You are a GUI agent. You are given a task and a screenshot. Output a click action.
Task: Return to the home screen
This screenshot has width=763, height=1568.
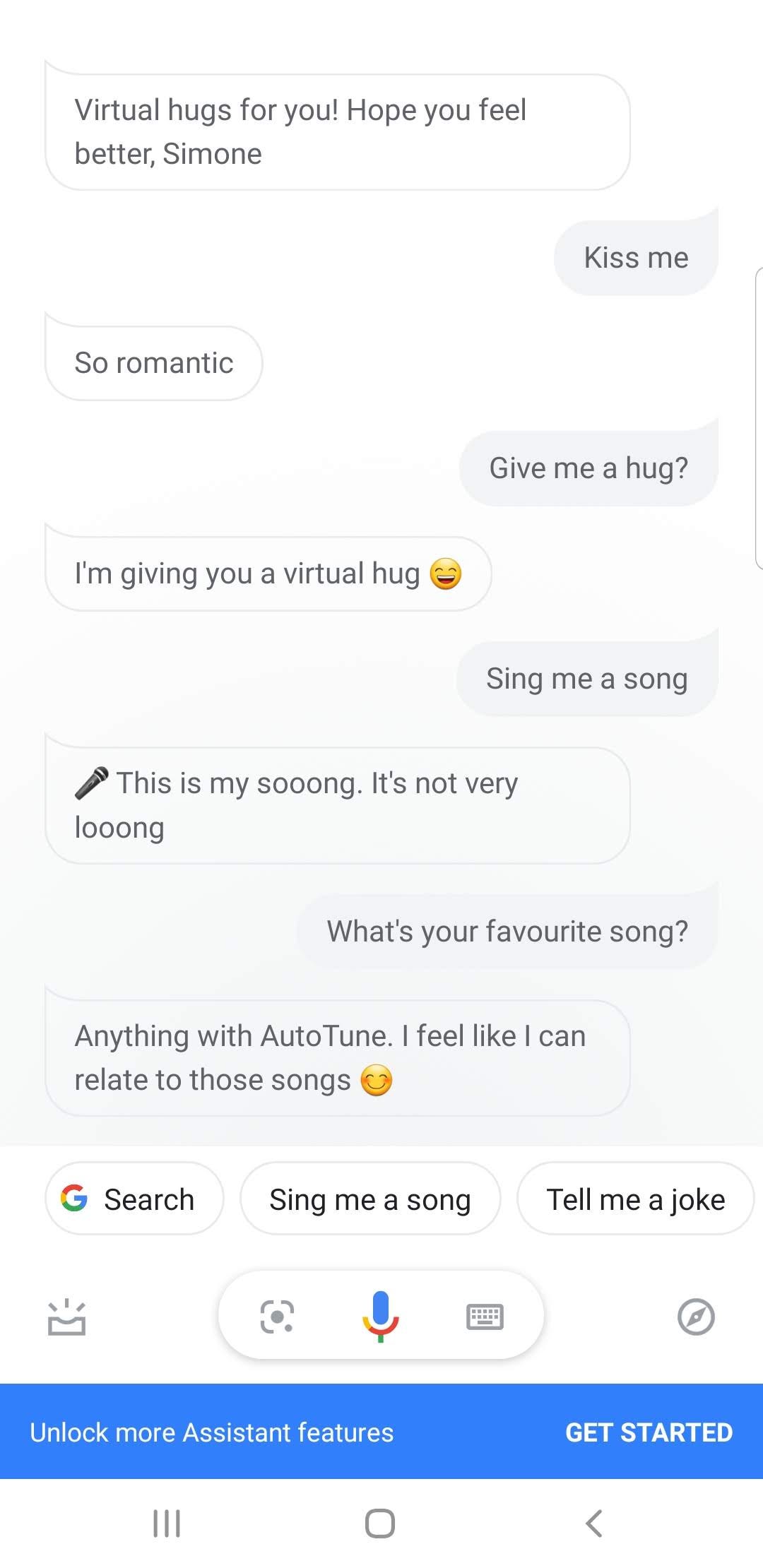click(380, 1524)
